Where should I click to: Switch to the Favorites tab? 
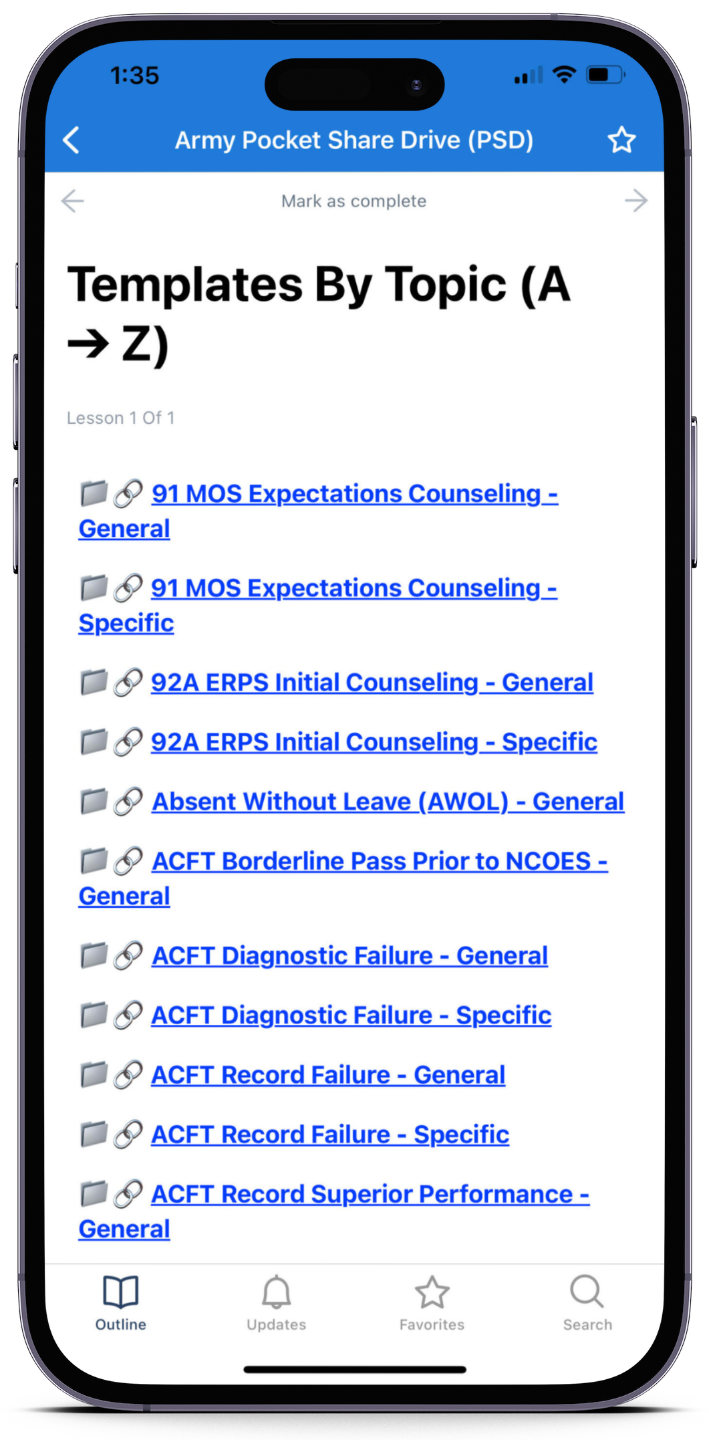(432, 1304)
